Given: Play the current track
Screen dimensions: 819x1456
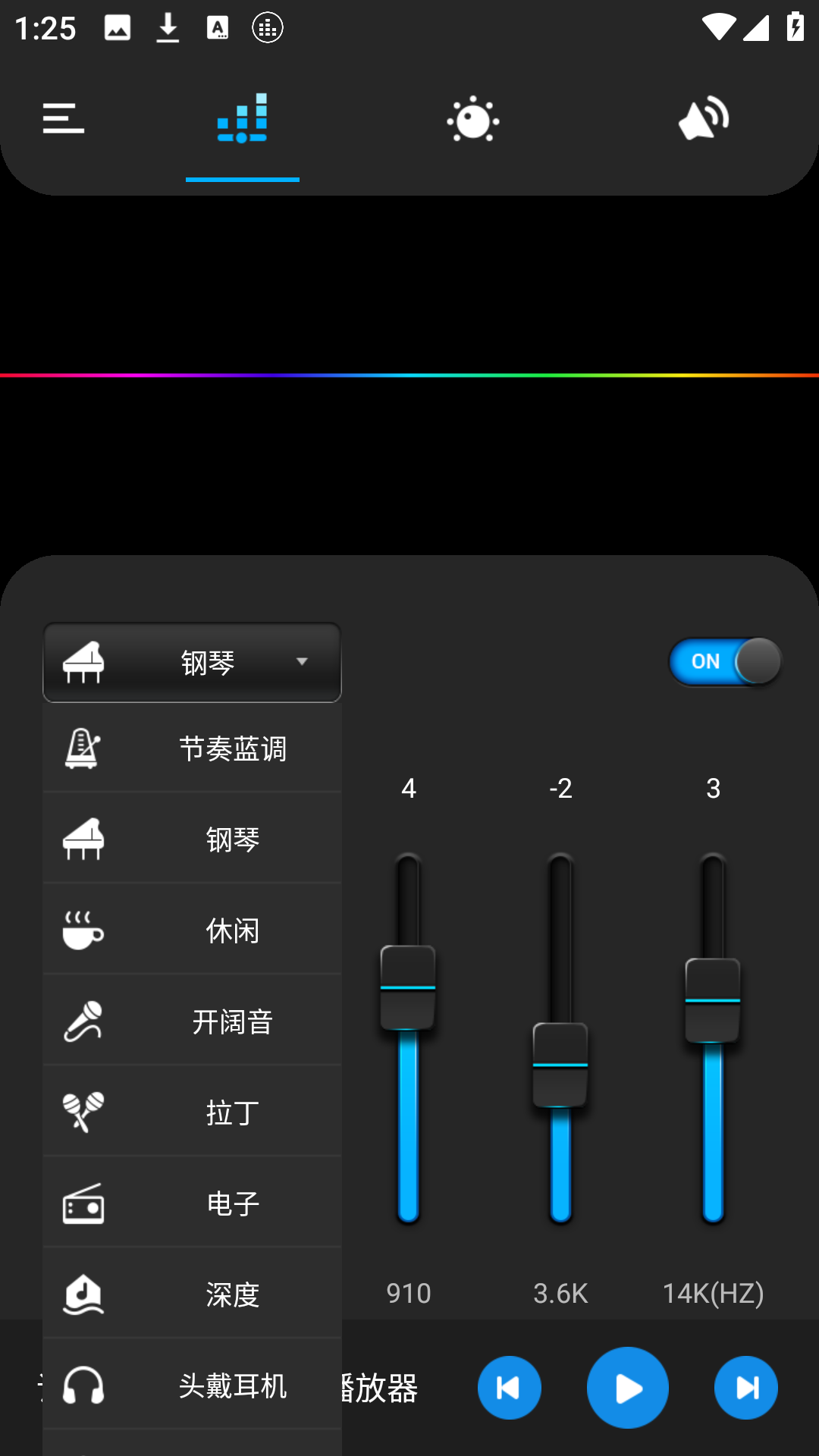Looking at the screenshot, I should tap(627, 1388).
